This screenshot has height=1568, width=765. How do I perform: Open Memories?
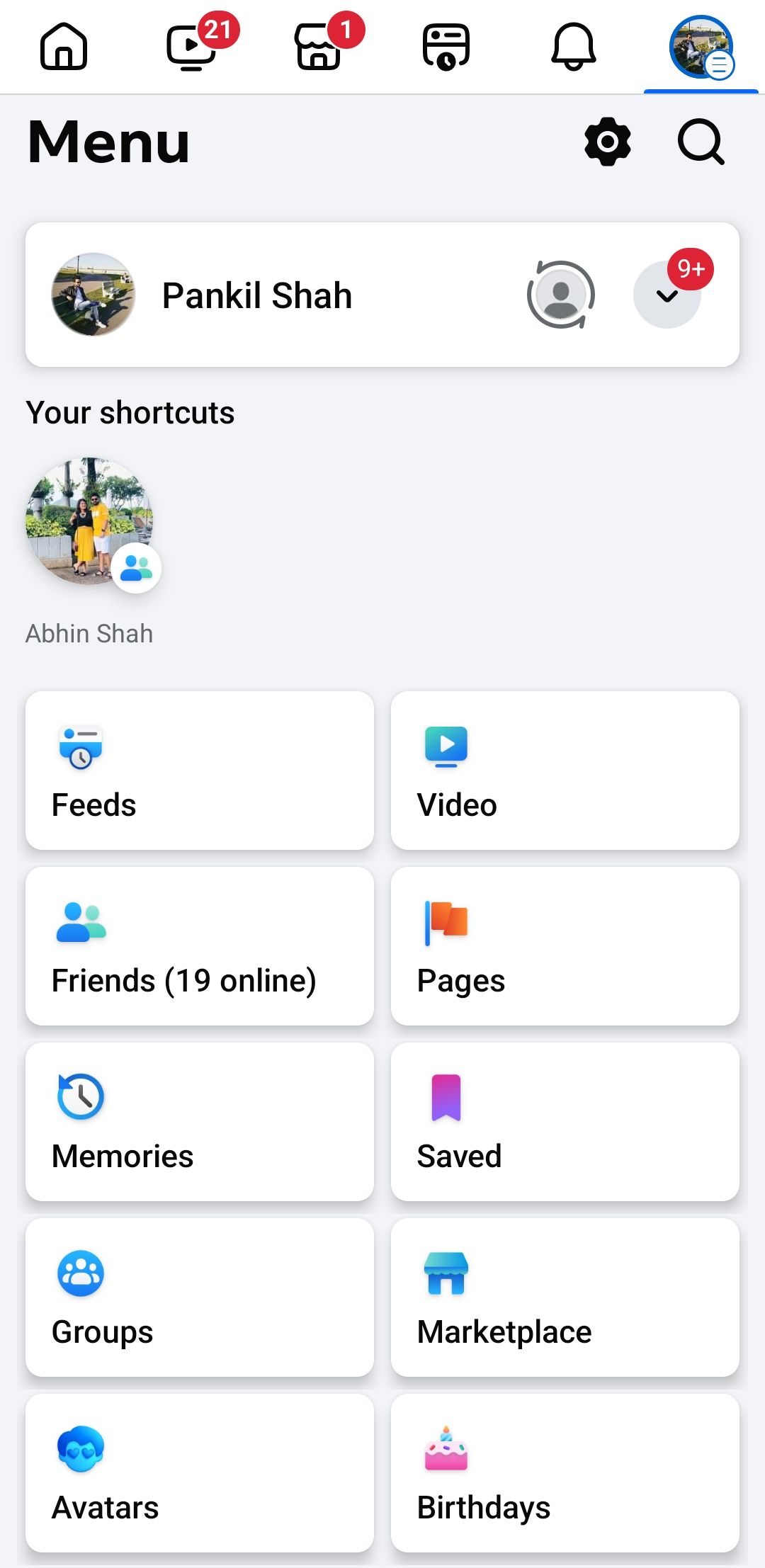pyautogui.click(x=200, y=1123)
